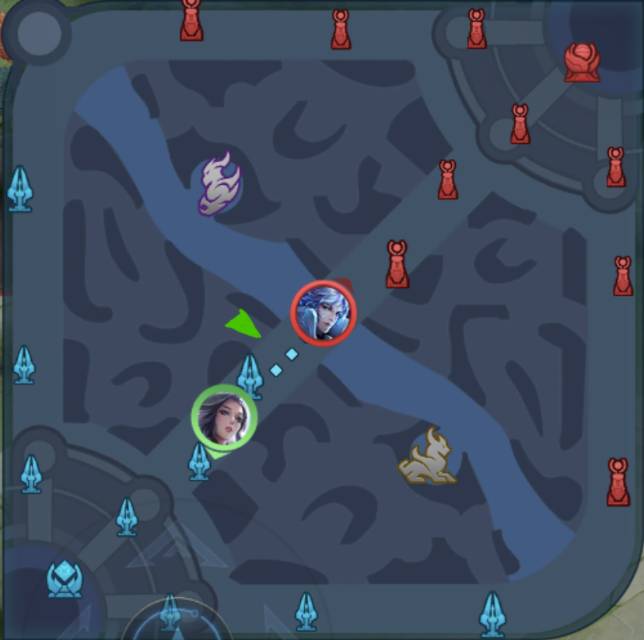The width and height of the screenshot is (644, 640).
Task: Tap the enemy hero portrait with red ring
Action: pos(323,313)
